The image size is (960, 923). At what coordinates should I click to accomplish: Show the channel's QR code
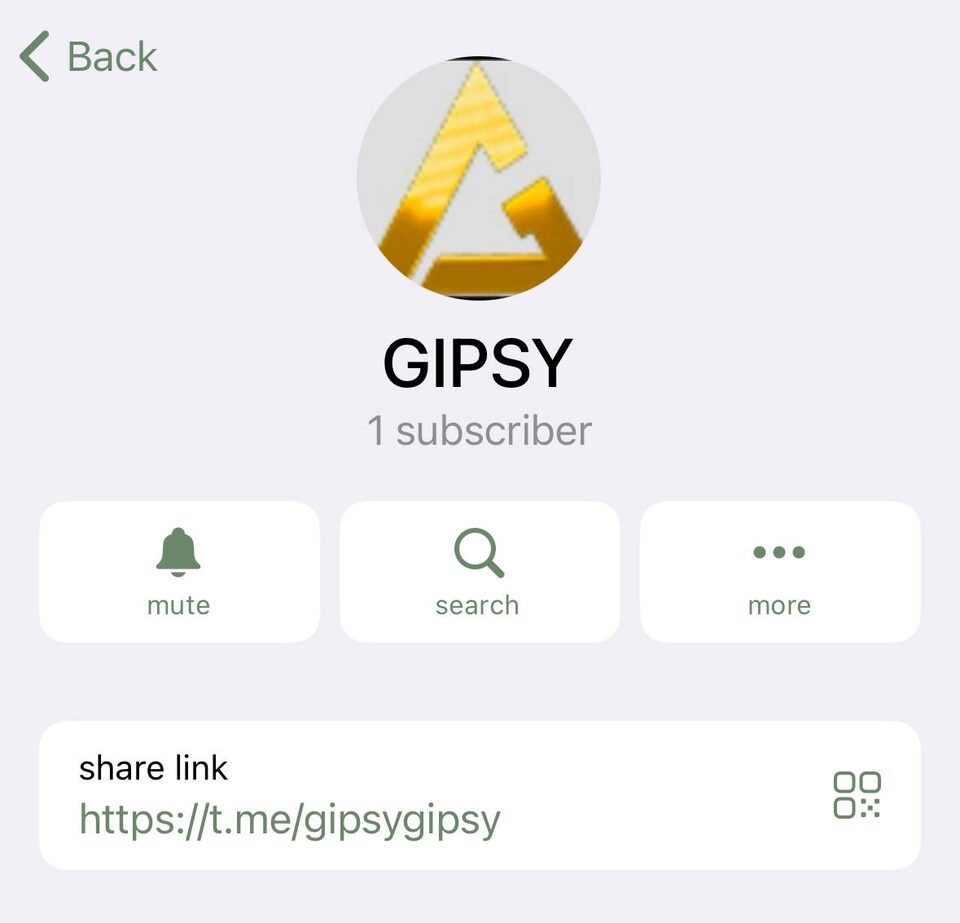coord(857,795)
